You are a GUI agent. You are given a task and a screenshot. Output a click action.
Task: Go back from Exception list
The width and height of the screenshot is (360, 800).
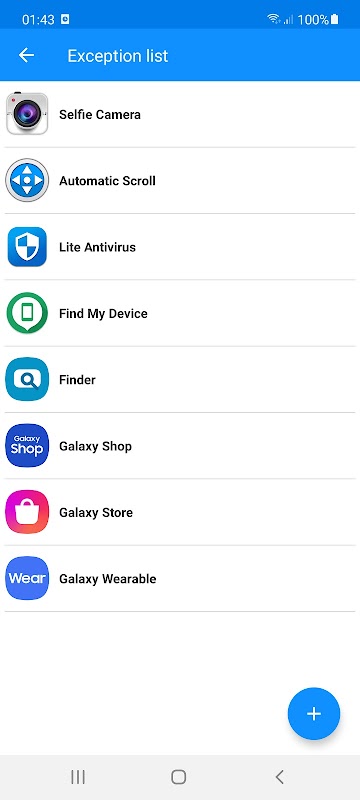coord(27,55)
